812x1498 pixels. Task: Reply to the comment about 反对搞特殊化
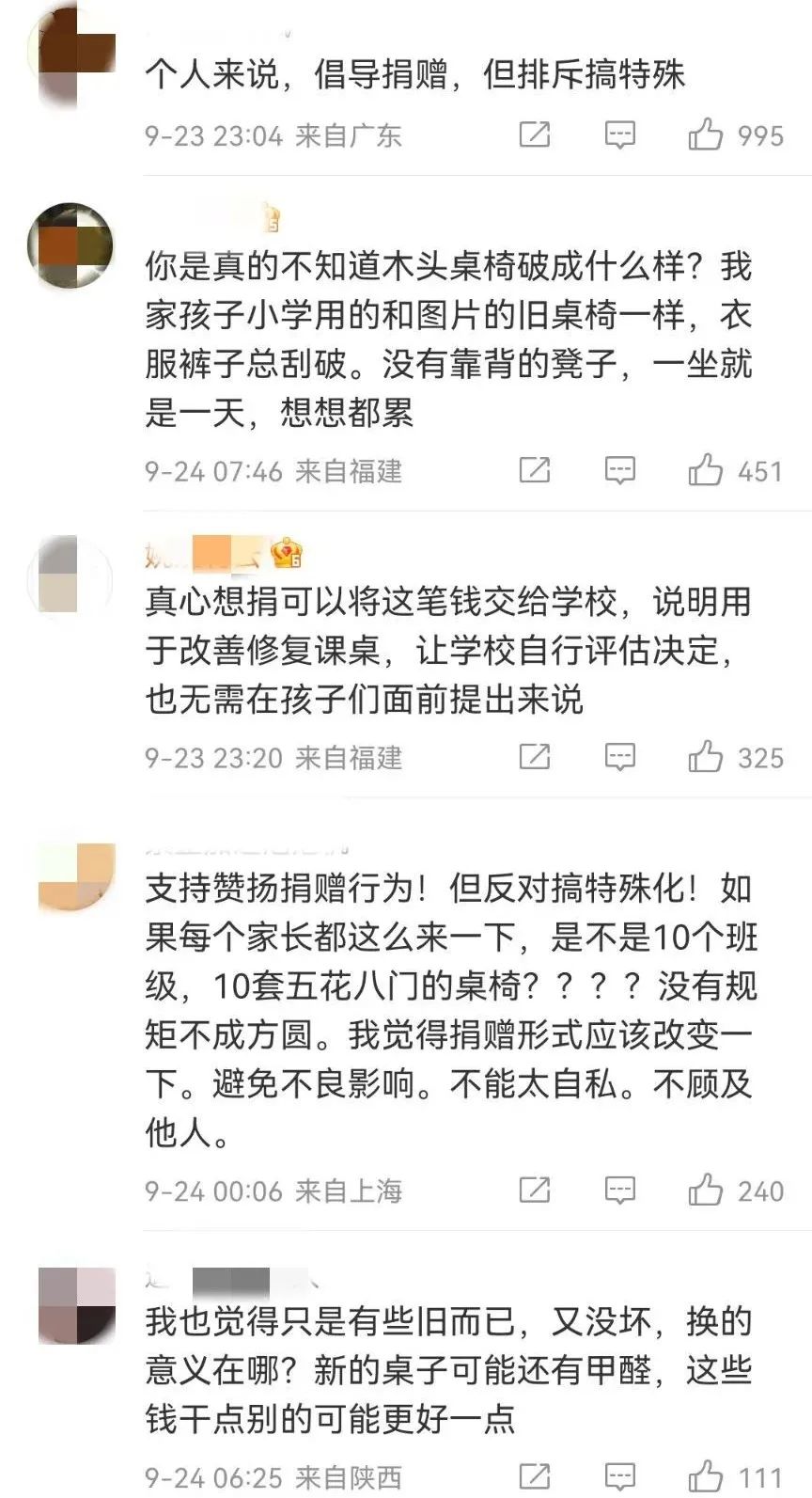(619, 1191)
